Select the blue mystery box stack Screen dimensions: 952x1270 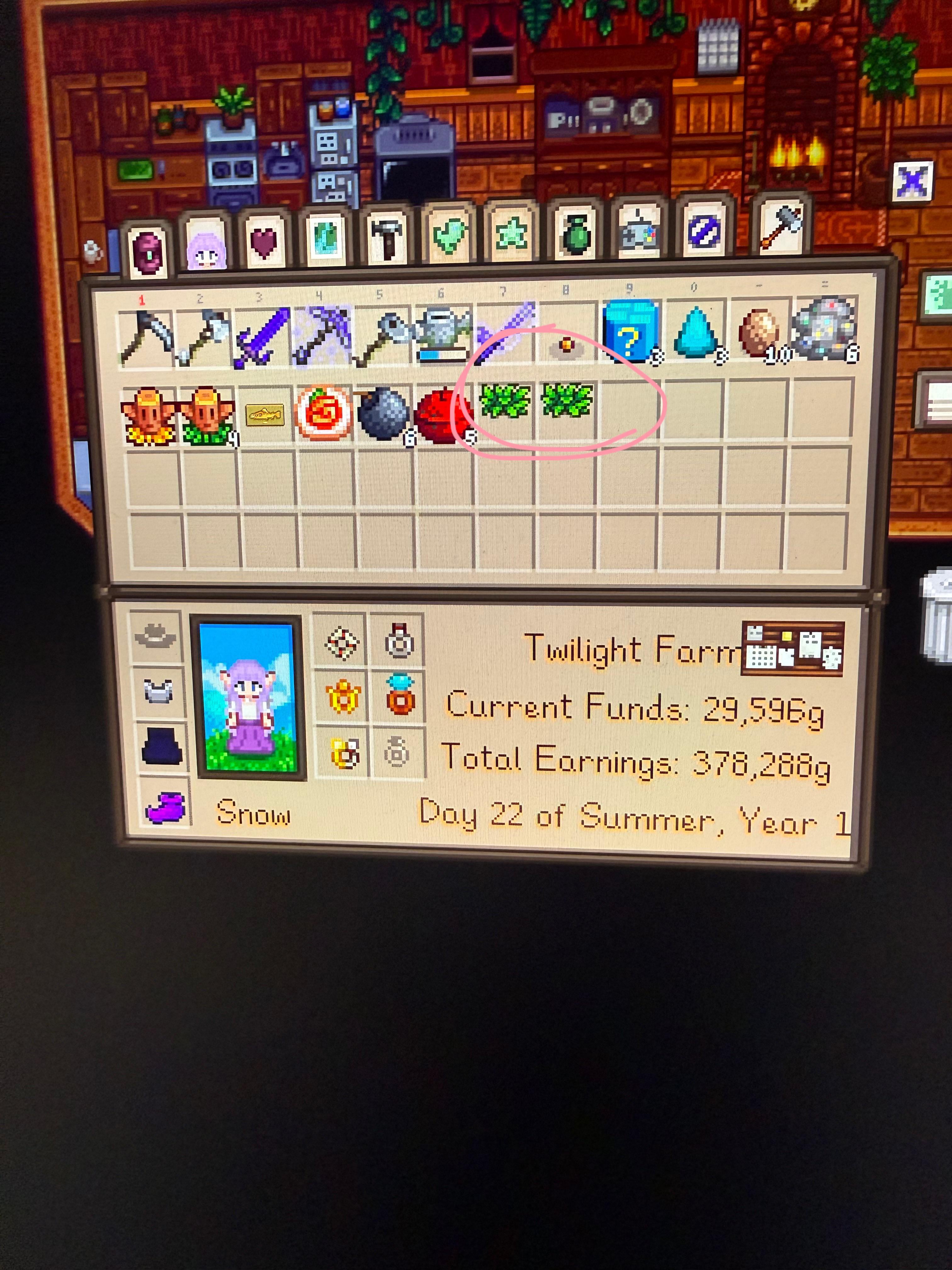[630, 332]
